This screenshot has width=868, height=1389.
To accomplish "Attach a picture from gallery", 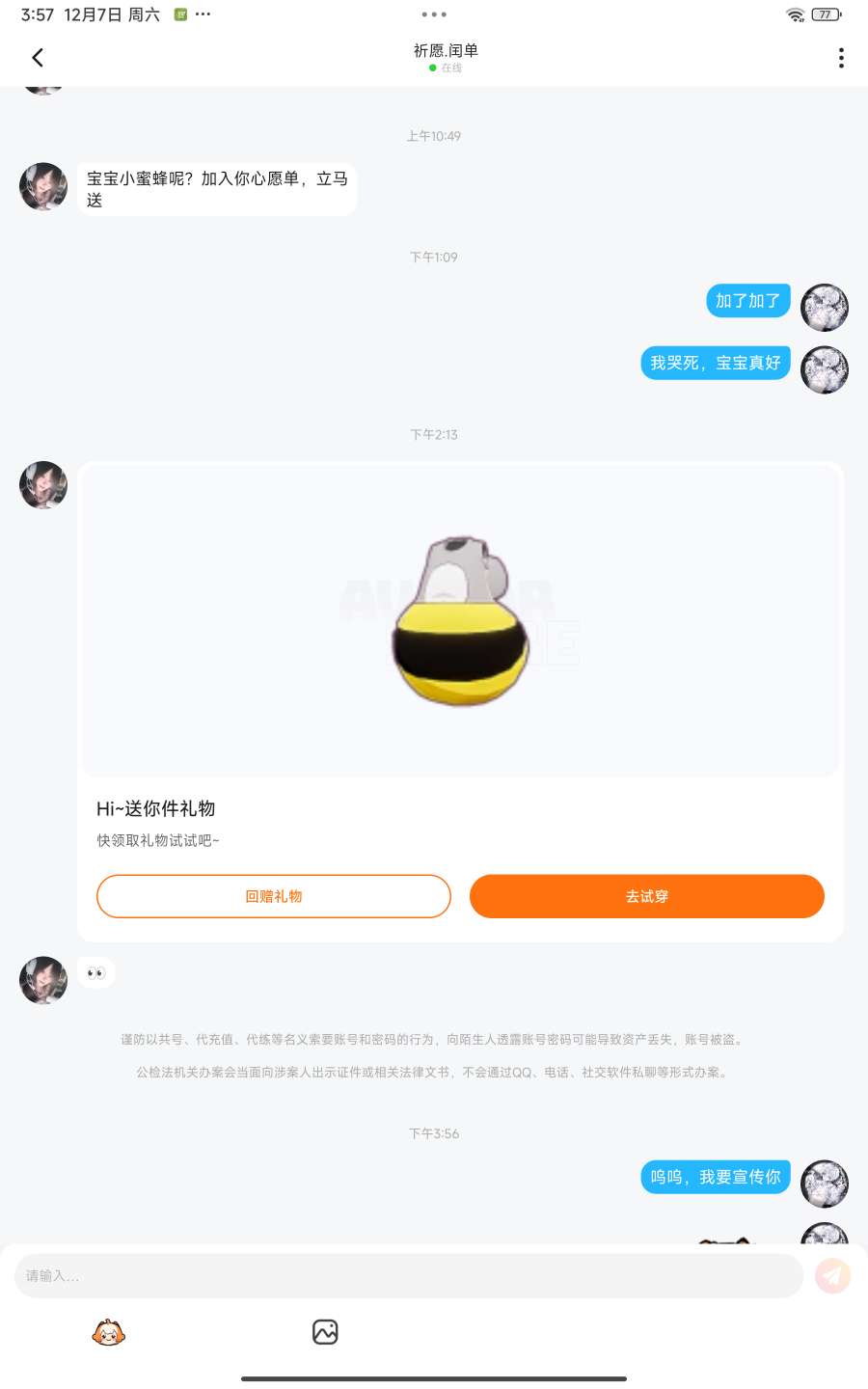I will (x=325, y=1332).
